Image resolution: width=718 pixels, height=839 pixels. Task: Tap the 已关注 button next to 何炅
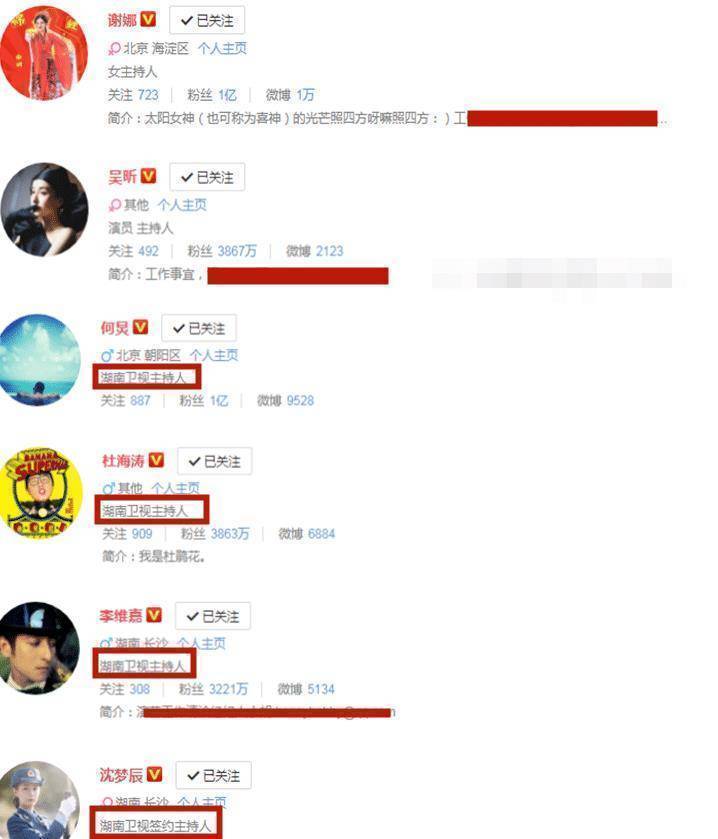(199, 328)
